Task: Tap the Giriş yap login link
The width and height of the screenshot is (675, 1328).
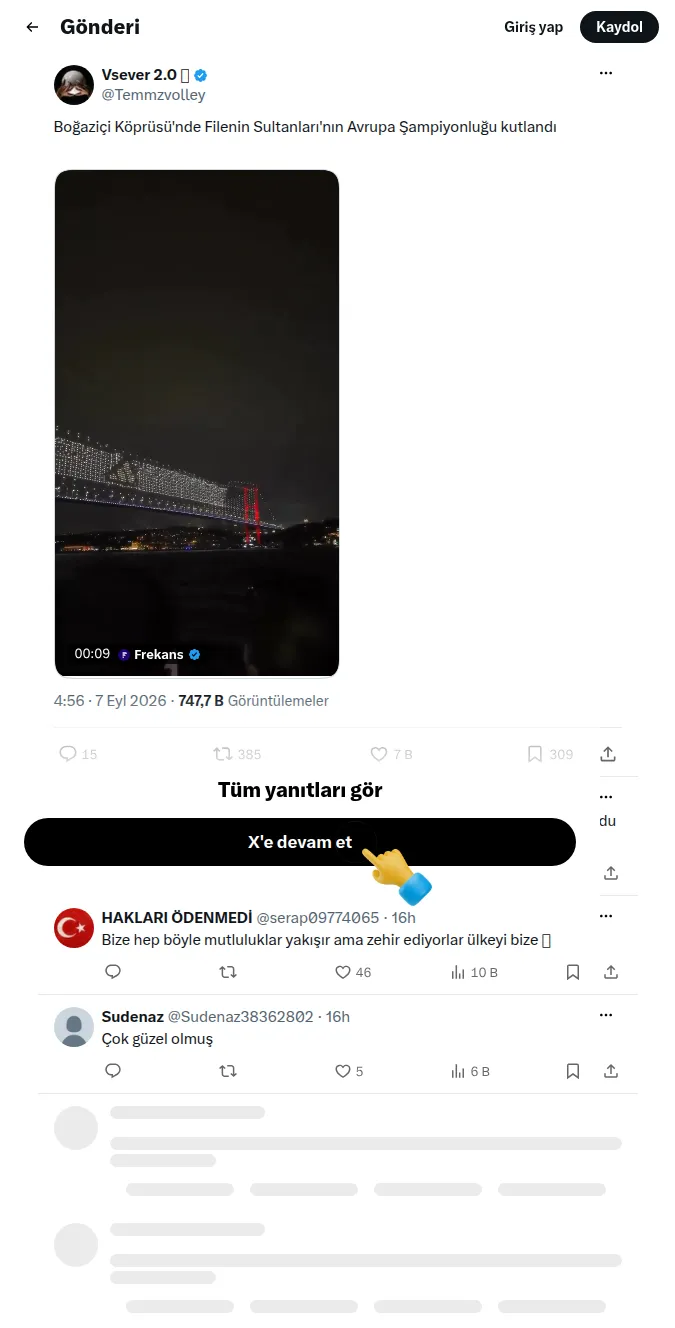Action: pyautogui.click(x=533, y=27)
